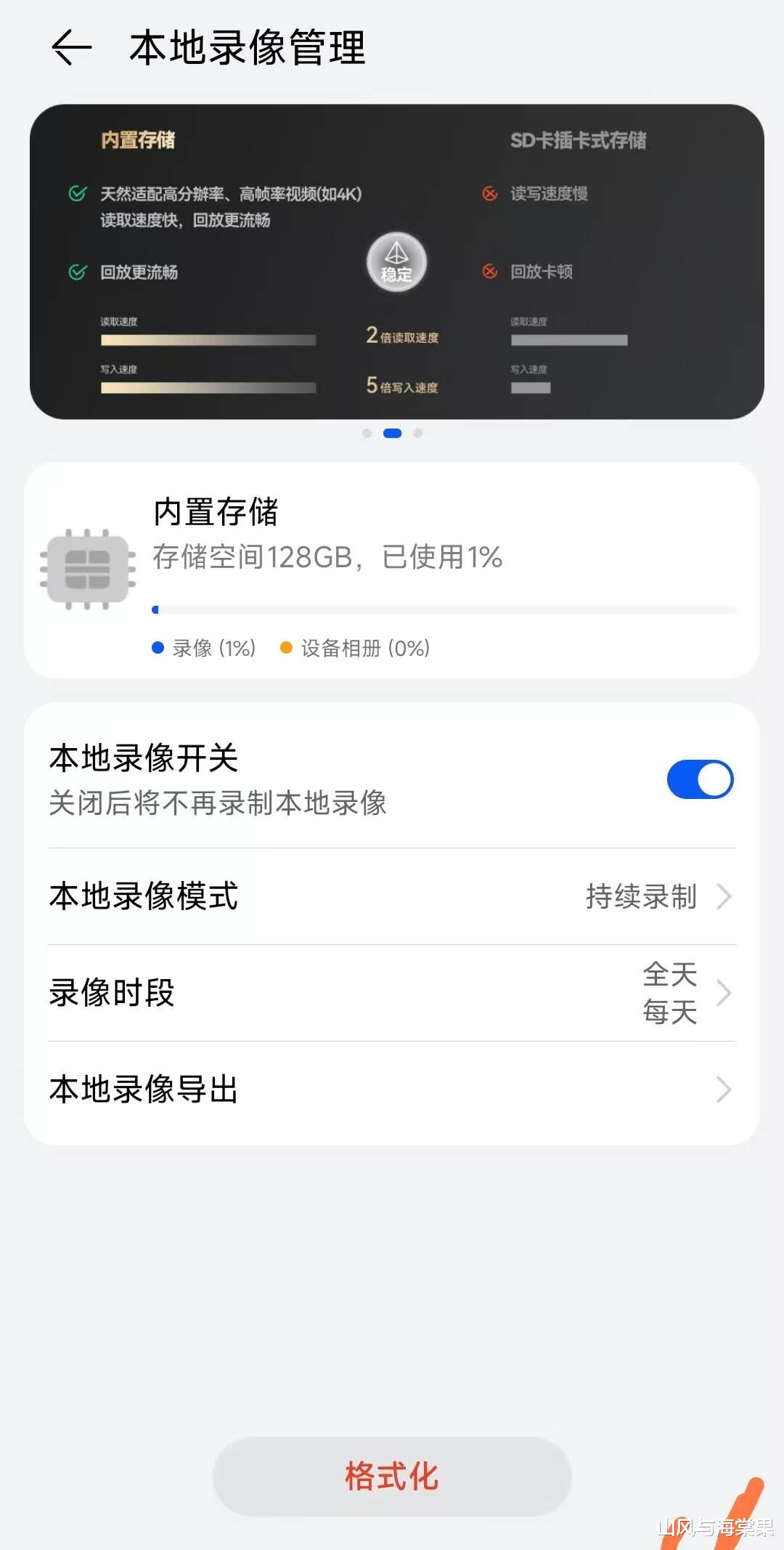Open the 内置存储 vs SD卡 comparison banner

tap(396, 261)
